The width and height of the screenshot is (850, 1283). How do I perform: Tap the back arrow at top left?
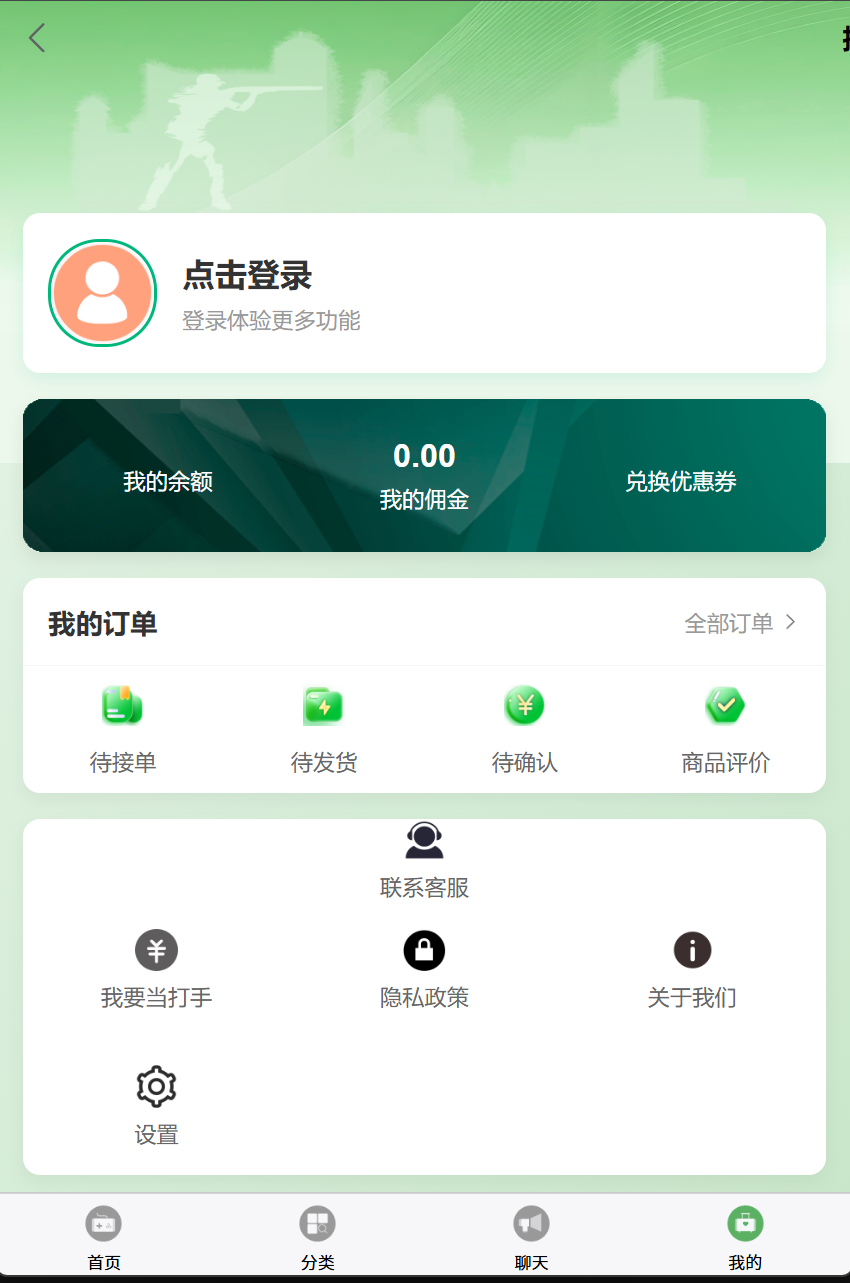(36, 37)
